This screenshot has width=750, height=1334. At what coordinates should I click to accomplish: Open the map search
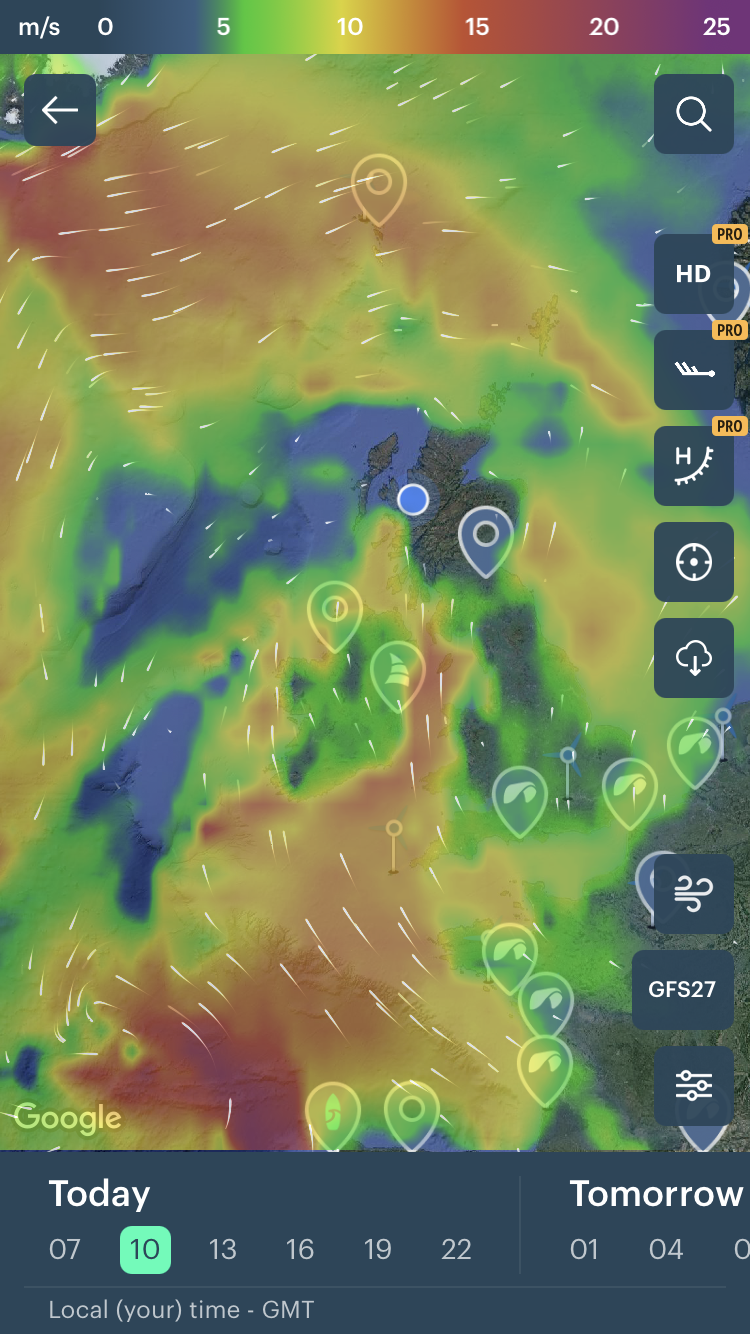click(x=694, y=114)
